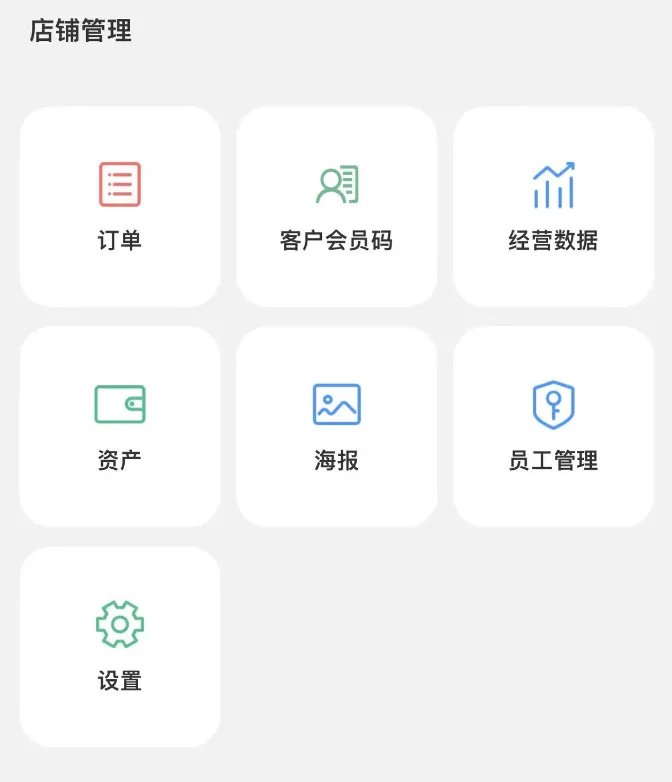Open the 资产 assets tile

120,426
